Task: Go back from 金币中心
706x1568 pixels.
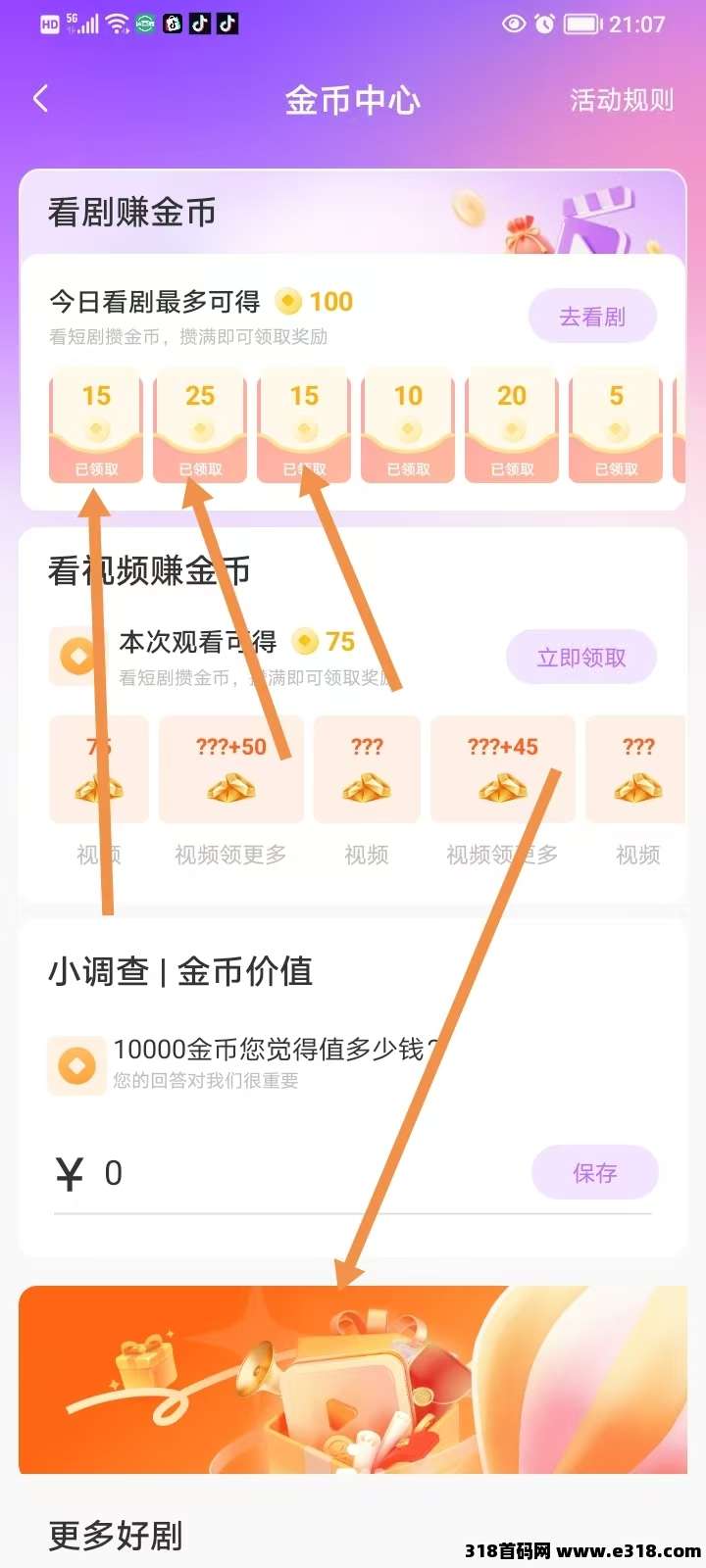Action: (x=40, y=99)
